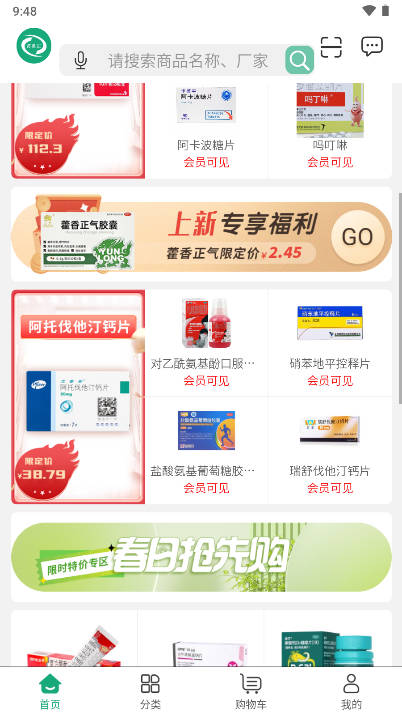Open the product search field
The height and width of the screenshot is (716, 402).
(x=187, y=60)
